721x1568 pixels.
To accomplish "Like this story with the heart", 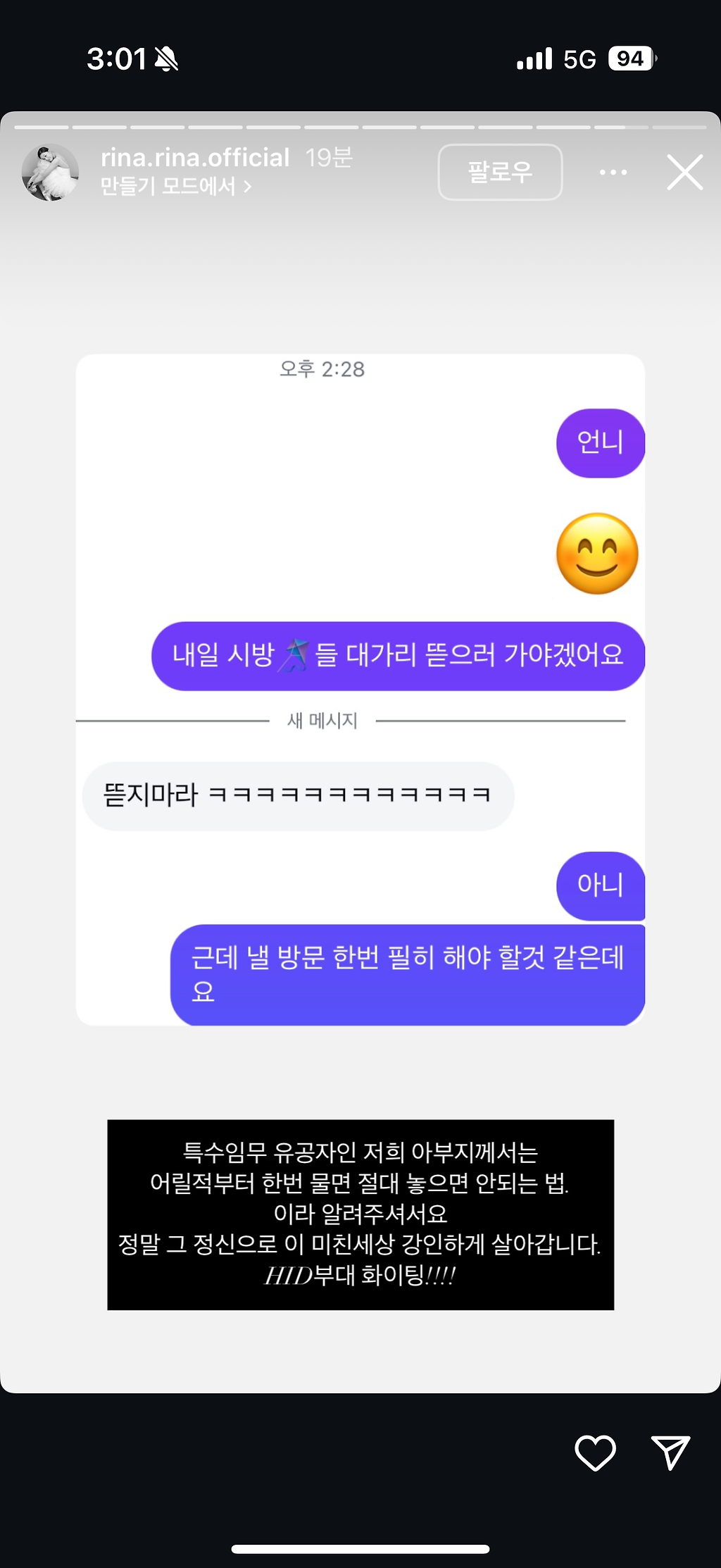I will [x=595, y=1452].
